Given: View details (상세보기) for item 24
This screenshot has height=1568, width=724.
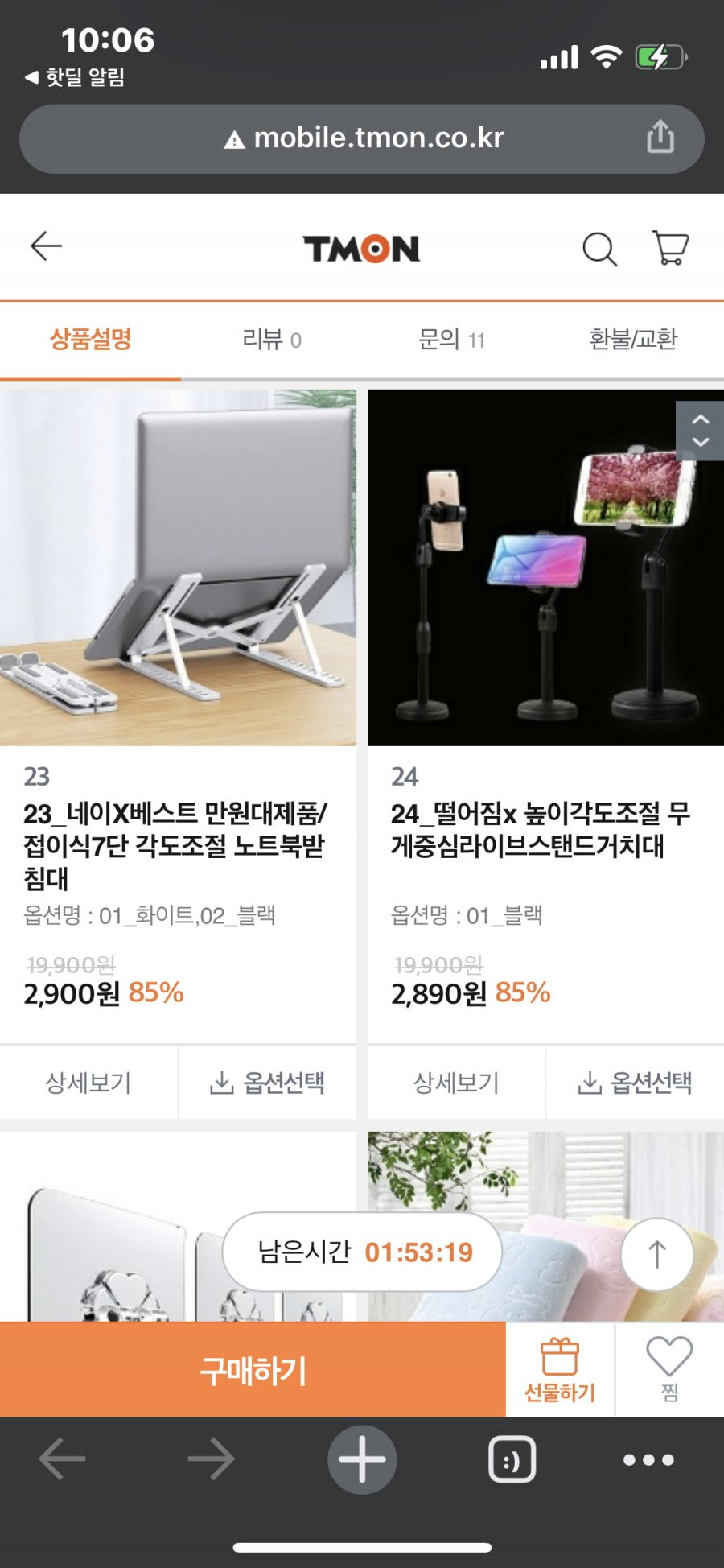Looking at the screenshot, I should (456, 1083).
